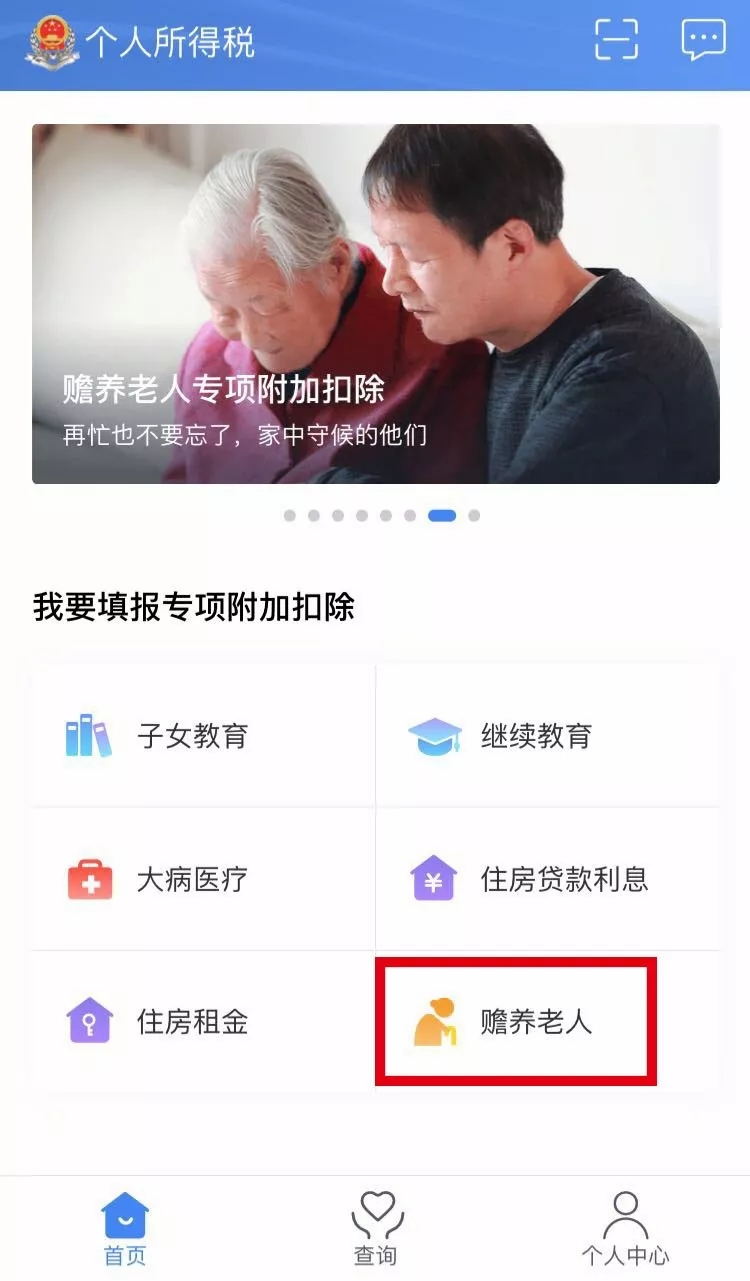
Task: Go to the 个人中心 tab
Action: click(625, 1229)
